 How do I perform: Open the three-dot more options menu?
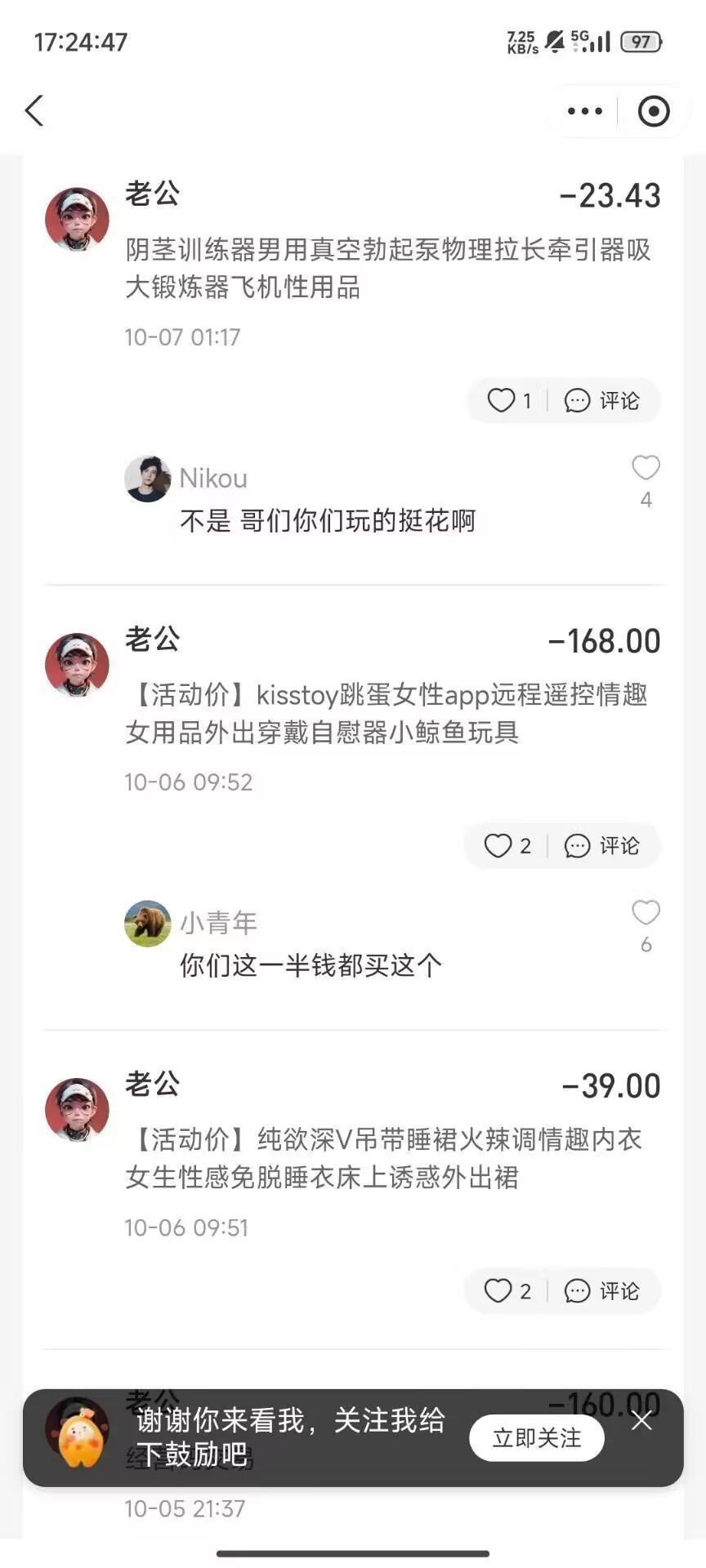(x=583, y=111)
